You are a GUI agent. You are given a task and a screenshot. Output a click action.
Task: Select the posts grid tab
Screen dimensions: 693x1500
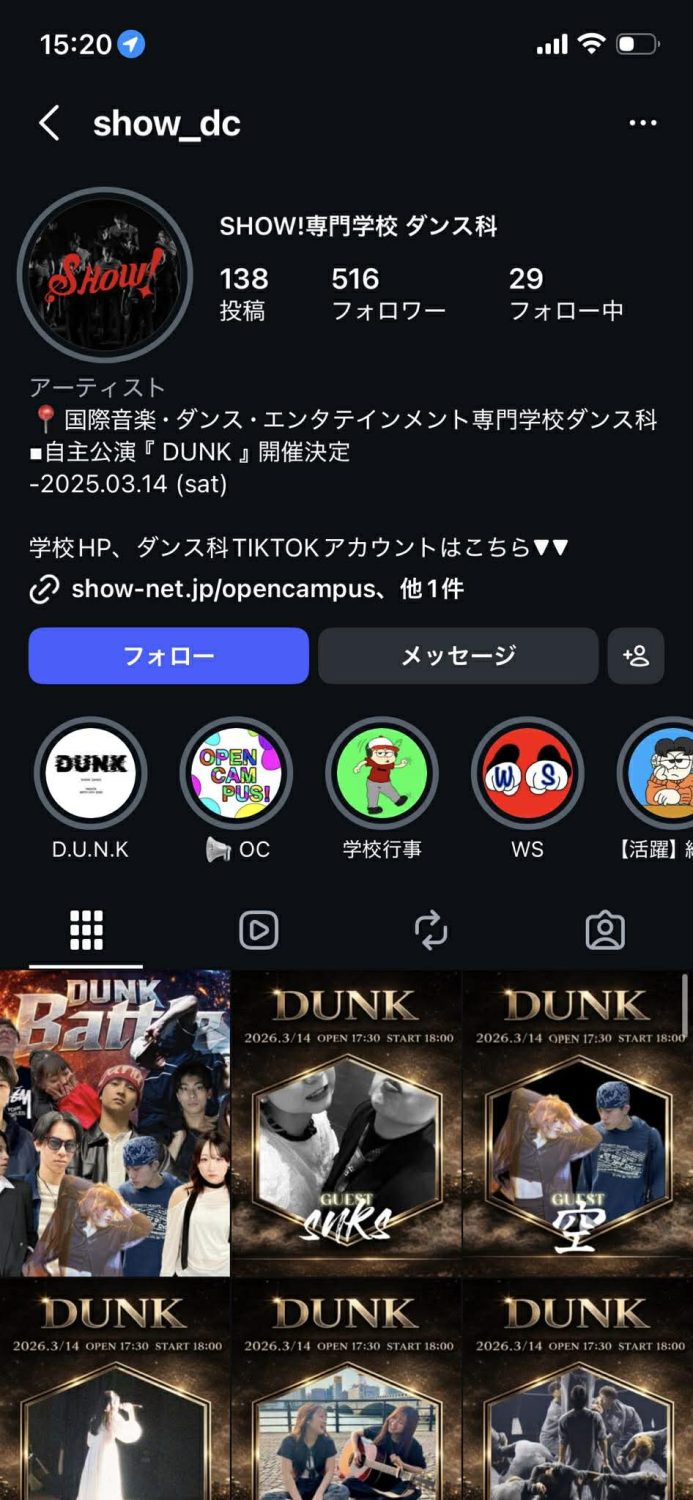[86, 930]
